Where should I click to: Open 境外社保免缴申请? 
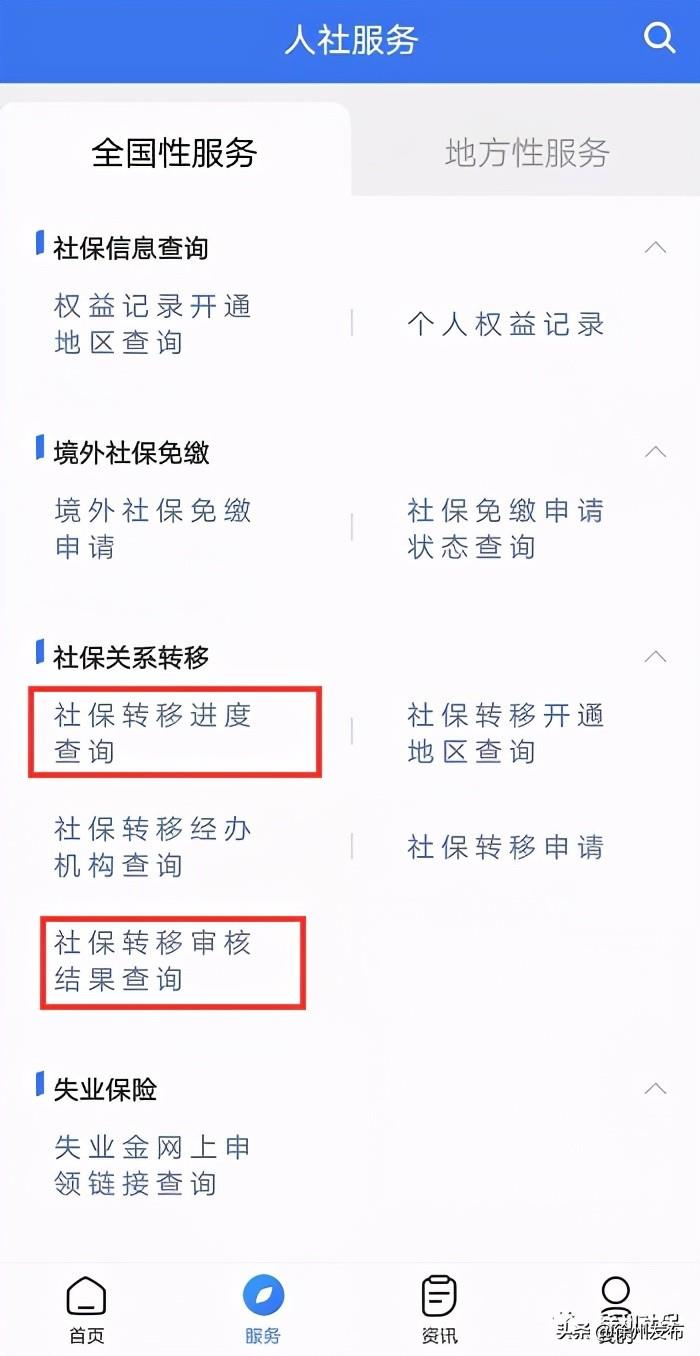[x=152, y=529]
